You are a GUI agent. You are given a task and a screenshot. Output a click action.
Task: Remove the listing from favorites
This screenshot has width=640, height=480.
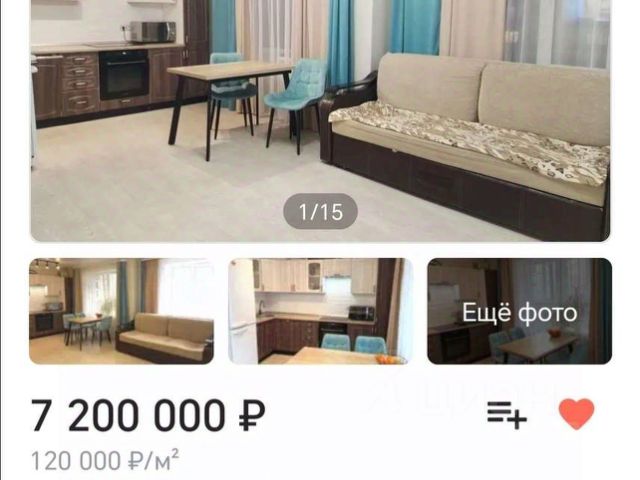576,414
